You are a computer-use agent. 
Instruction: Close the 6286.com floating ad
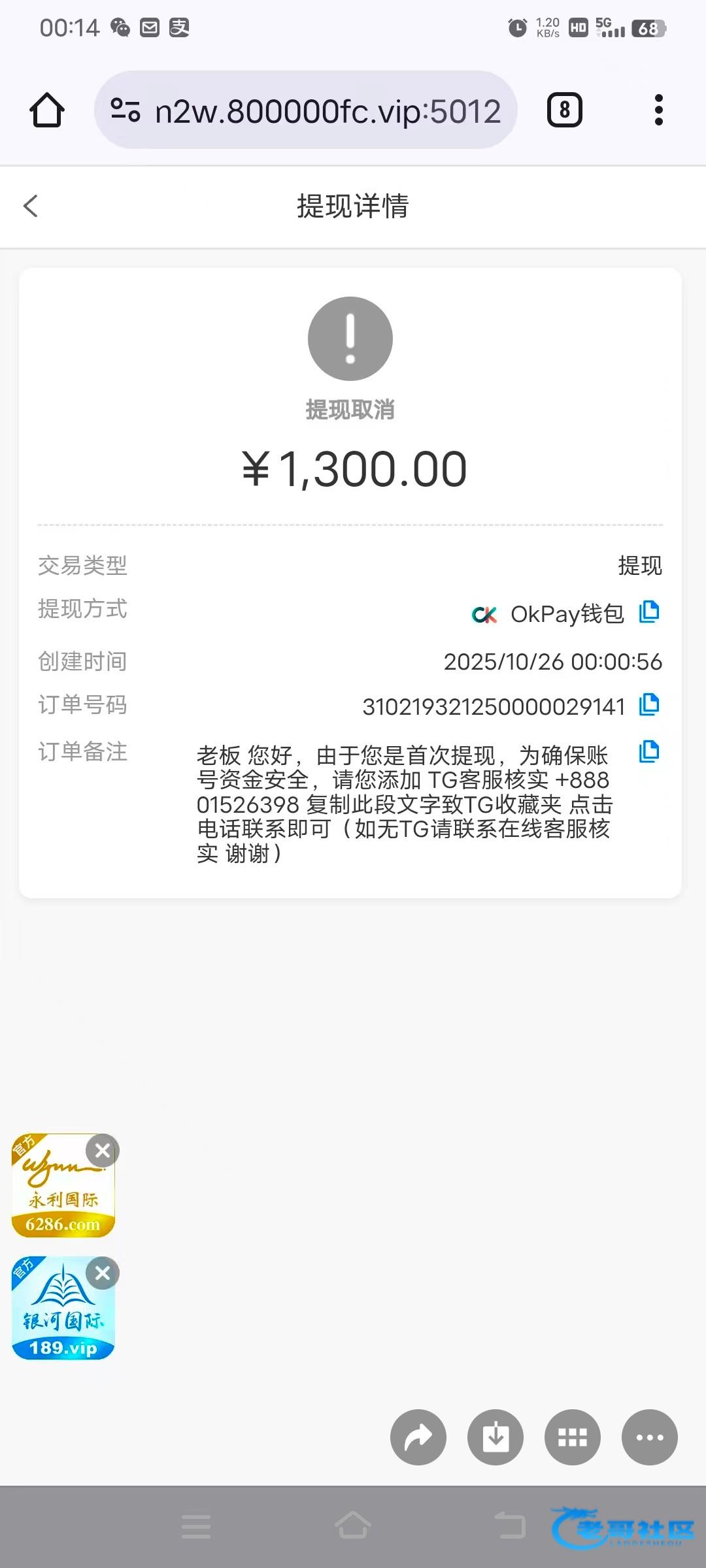point(103,1151)
